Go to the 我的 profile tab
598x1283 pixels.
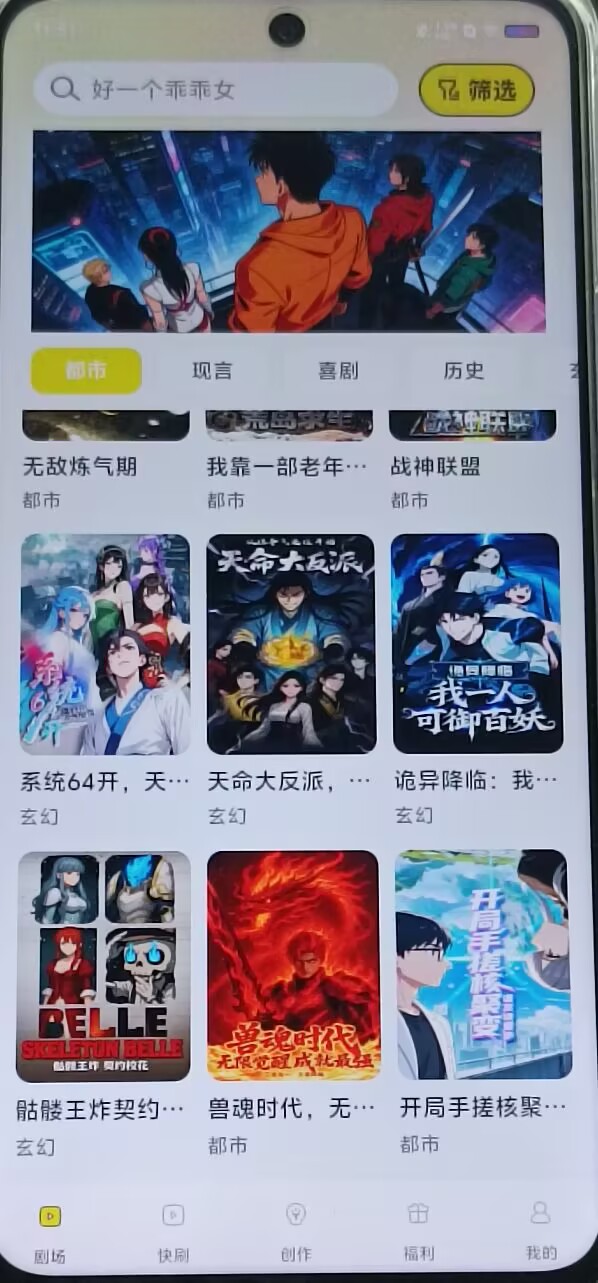point(541,1231)
